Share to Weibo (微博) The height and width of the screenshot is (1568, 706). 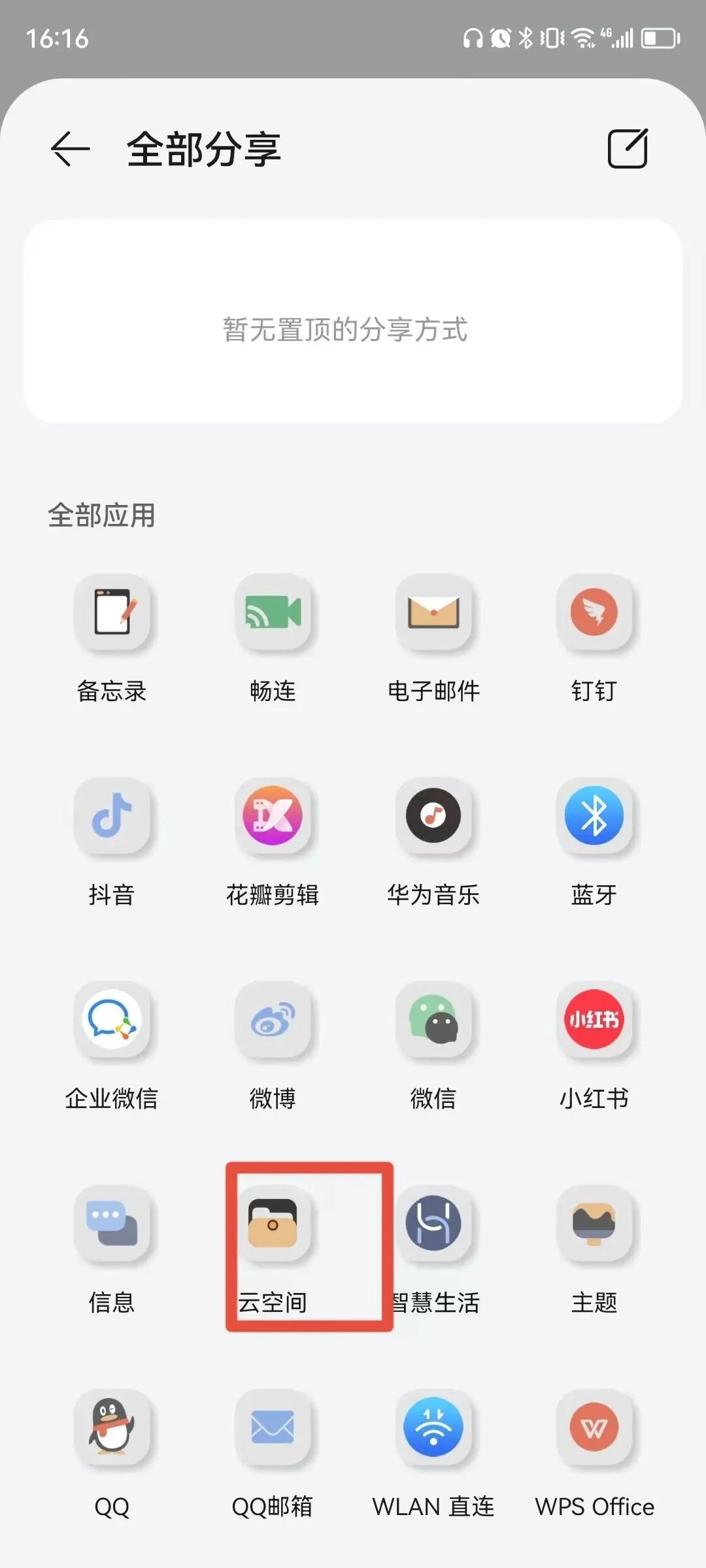[275, 1026]
